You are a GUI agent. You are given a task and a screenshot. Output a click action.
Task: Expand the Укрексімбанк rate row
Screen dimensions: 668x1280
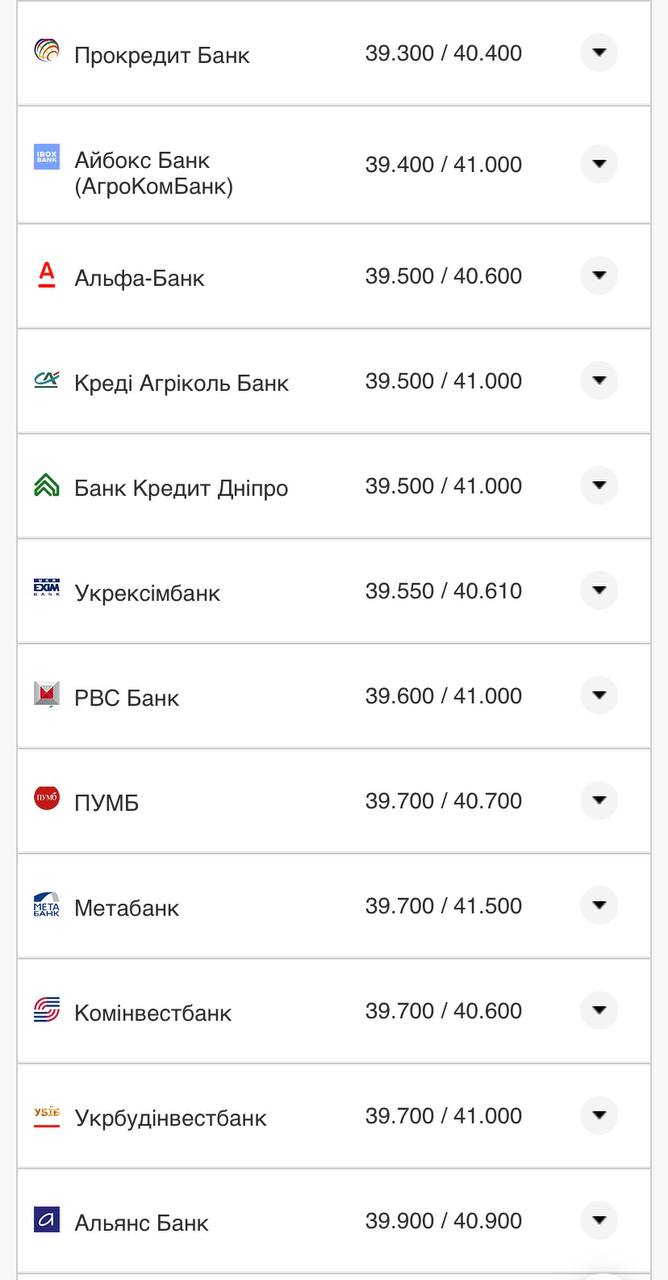point(599,591)
